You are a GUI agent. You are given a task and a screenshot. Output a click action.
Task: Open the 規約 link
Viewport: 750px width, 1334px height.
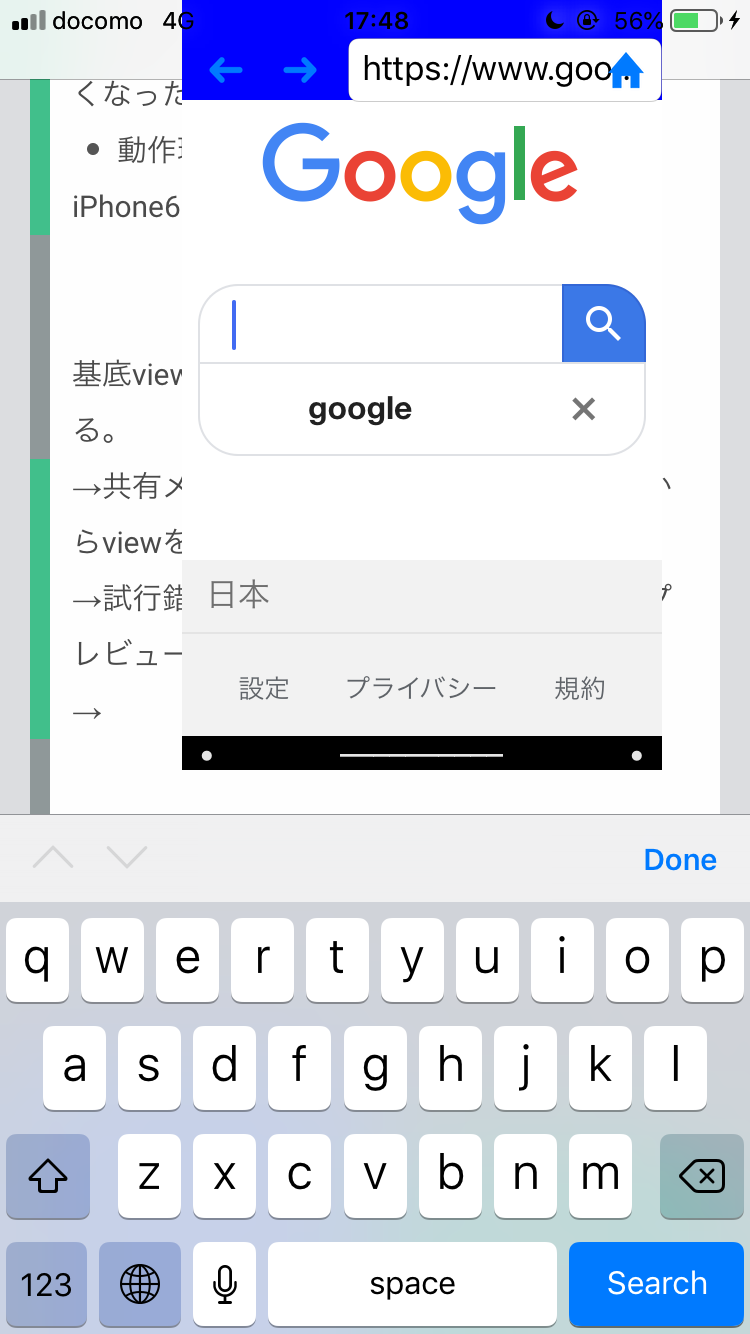(580, 688)
